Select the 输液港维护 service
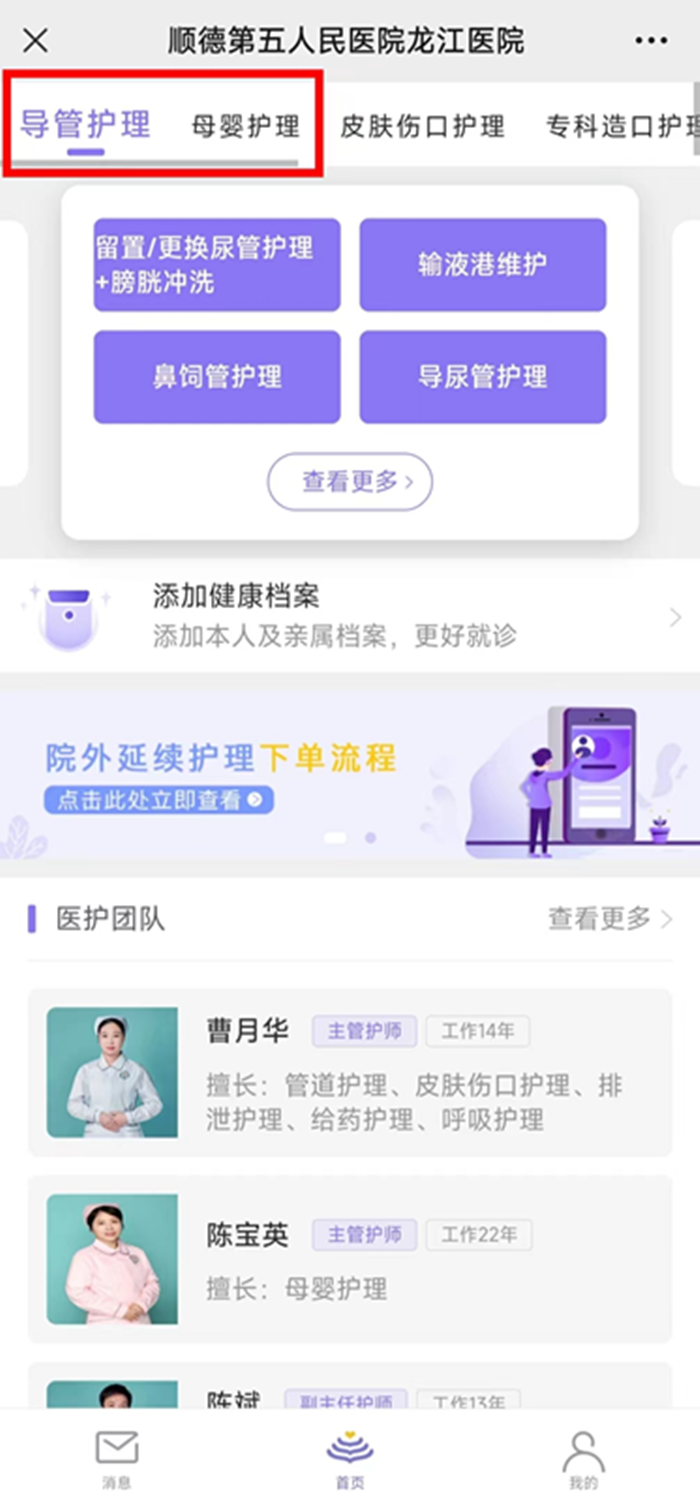The image size is (700, 1501). tap(483, 265)
